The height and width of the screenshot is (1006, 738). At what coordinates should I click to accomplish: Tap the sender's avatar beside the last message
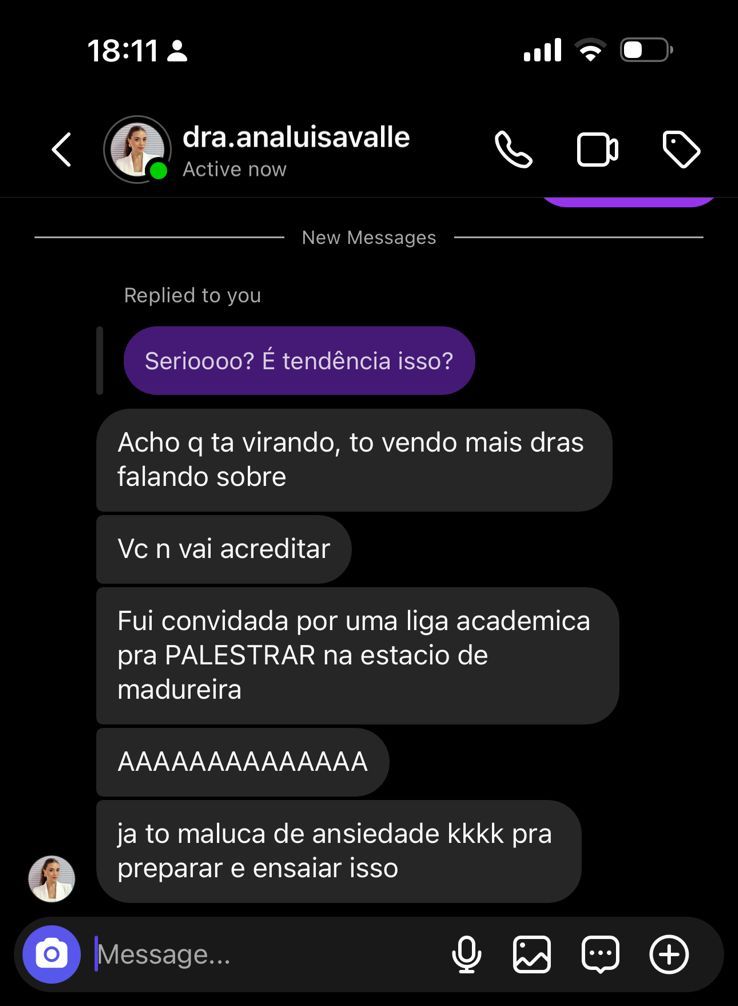pyautogui.click(x=51, y=879)
